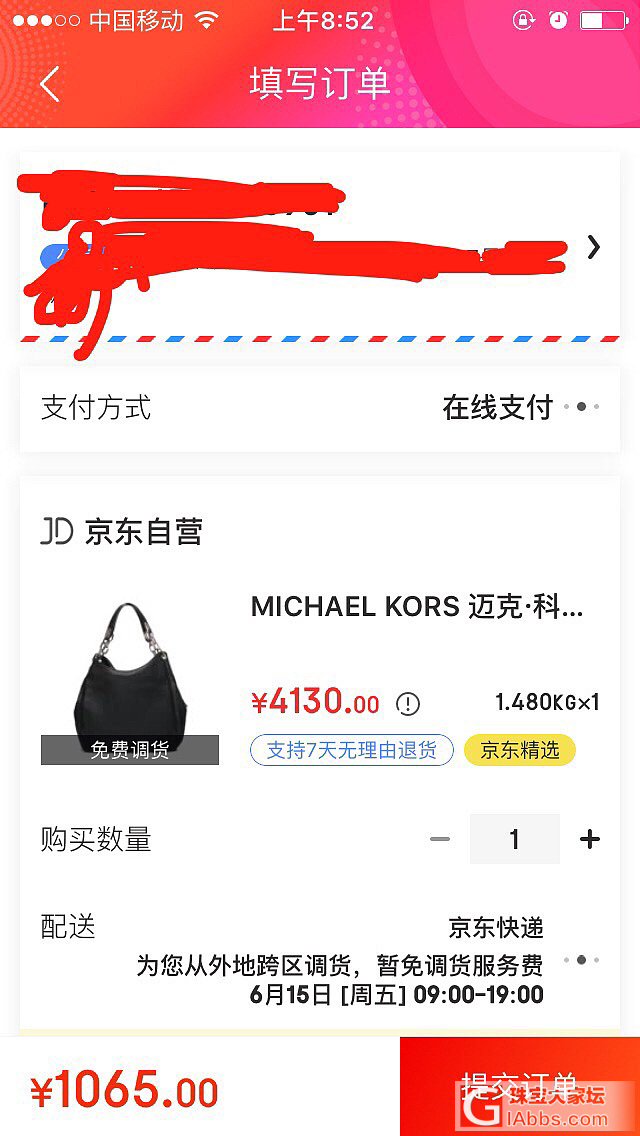Increase purchase quantity with plus button
Screen dimensions: 640x1136
point(590,839)
